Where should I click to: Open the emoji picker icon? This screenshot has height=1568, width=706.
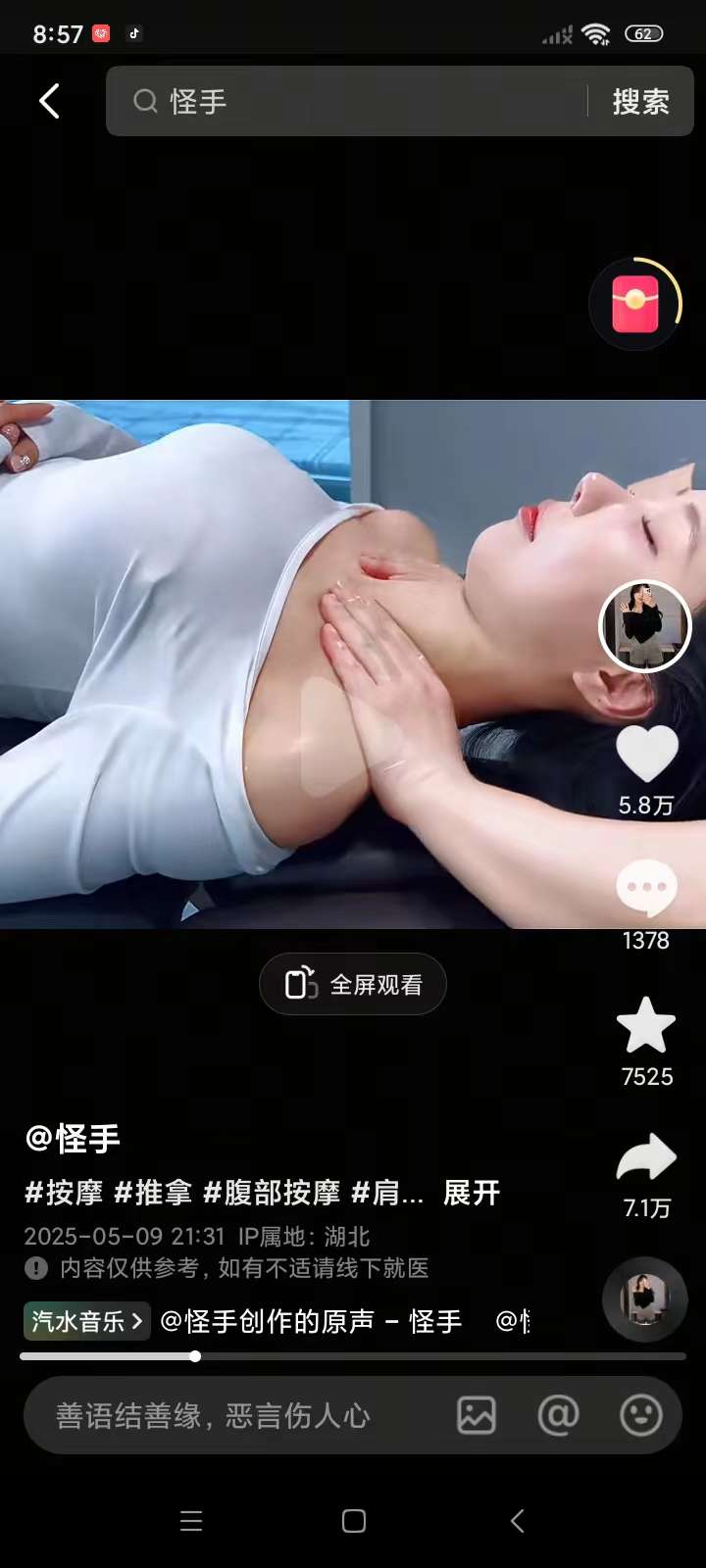(x=641, y=1415)
